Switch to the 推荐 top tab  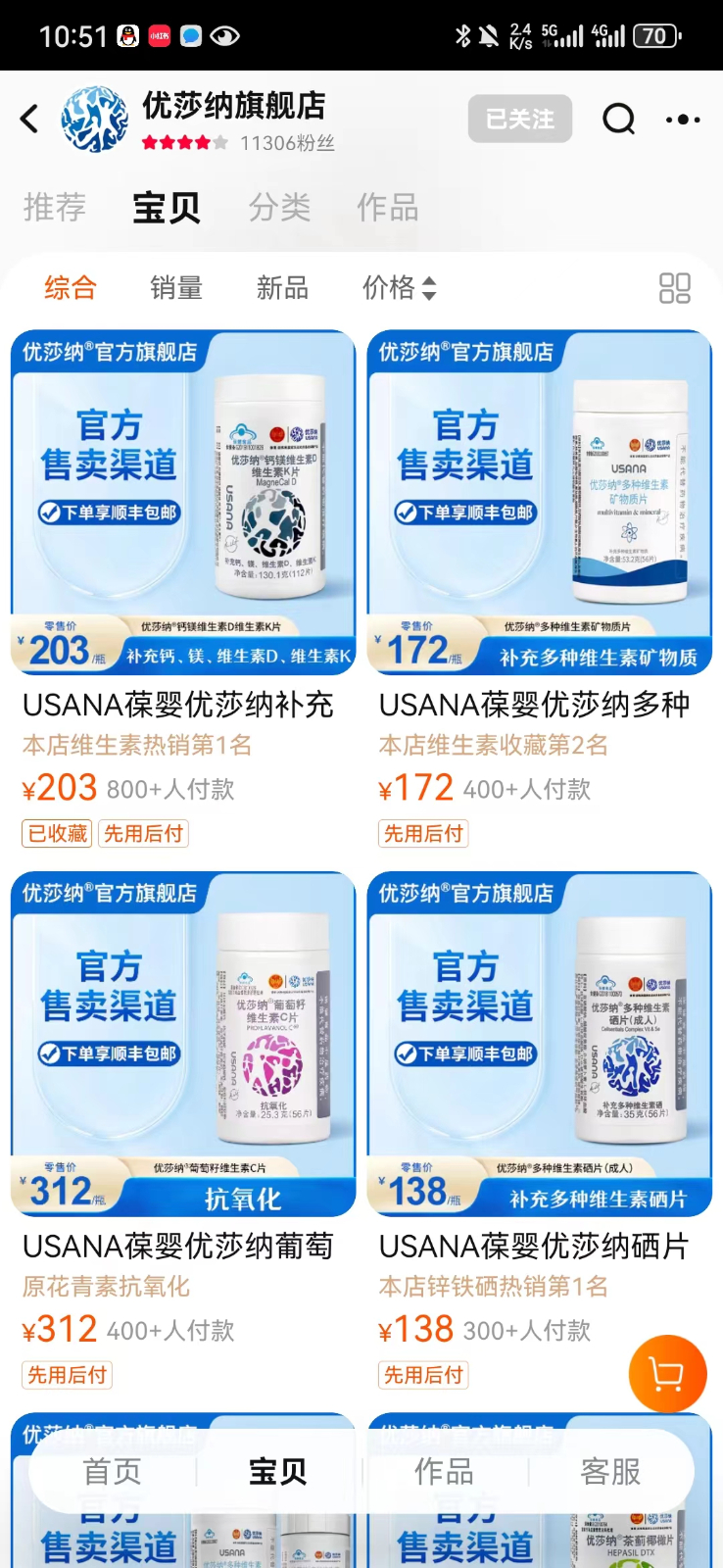[x=55, y=207]
